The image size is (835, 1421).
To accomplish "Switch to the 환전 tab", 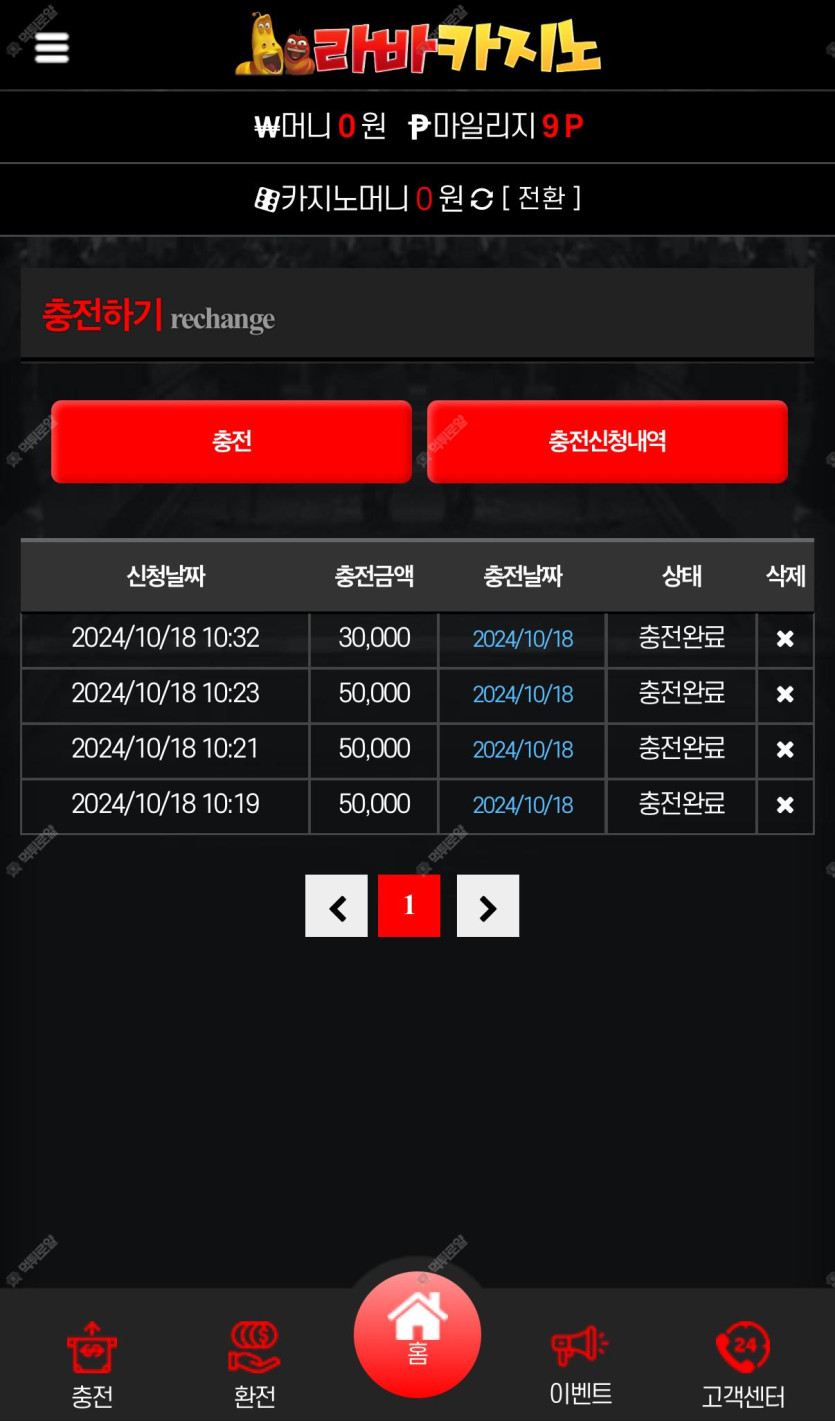I will 254,1364.
